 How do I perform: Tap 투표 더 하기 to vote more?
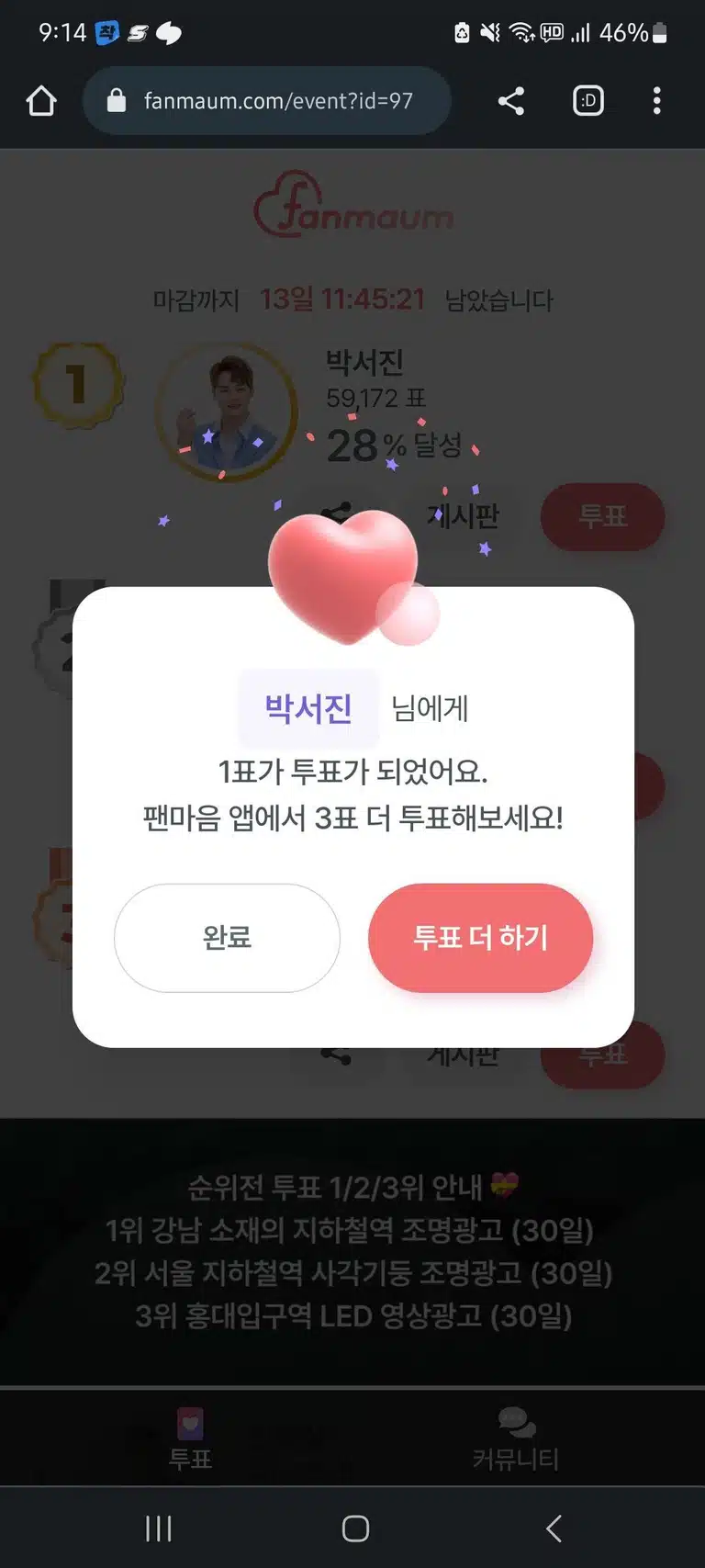(x=480, y=937)
